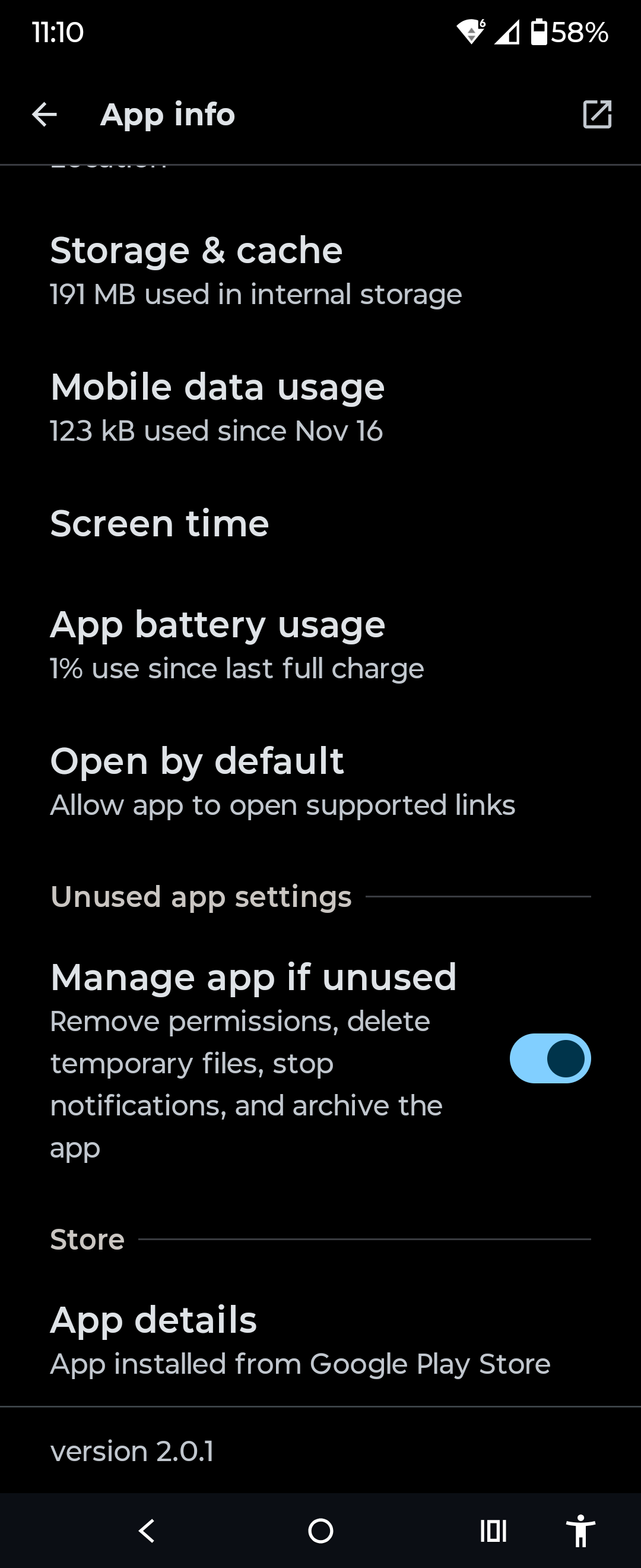Go back from App info
This screenshot has height=1568, width=641.
click(45, 115)
